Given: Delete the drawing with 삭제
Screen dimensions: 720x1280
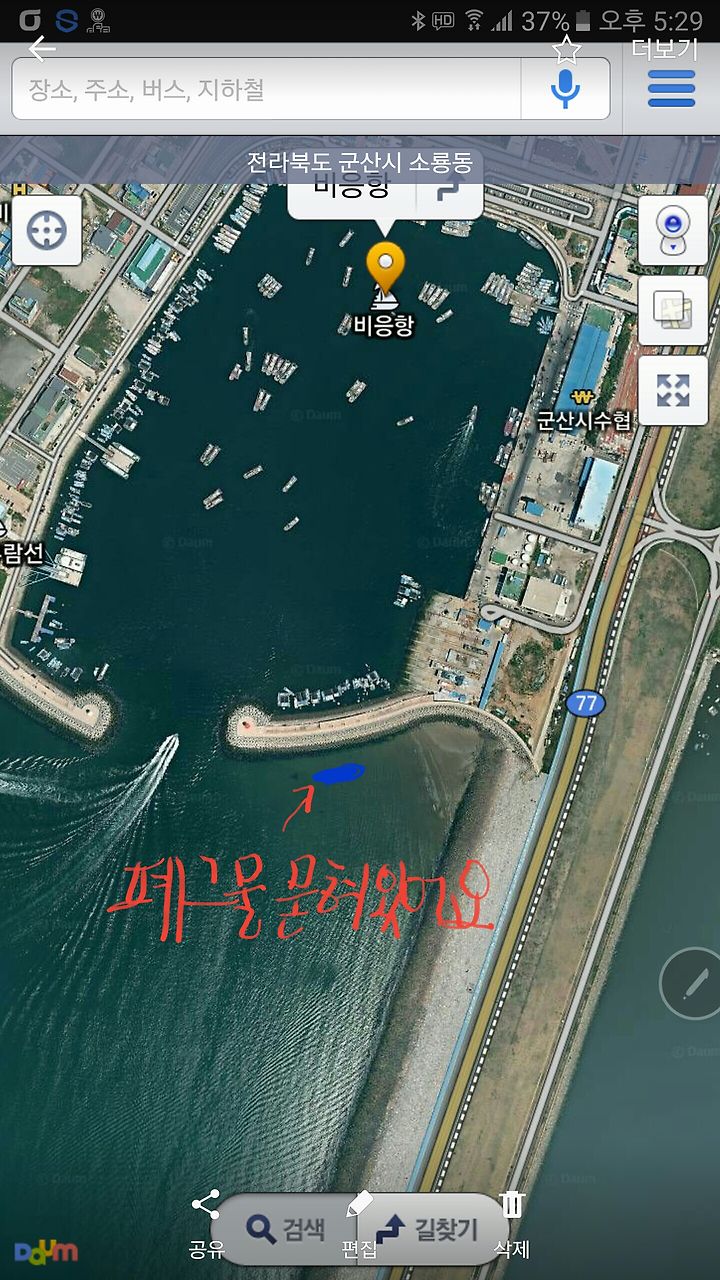Looking at the screenshot, I should [x=511, y=1224].
